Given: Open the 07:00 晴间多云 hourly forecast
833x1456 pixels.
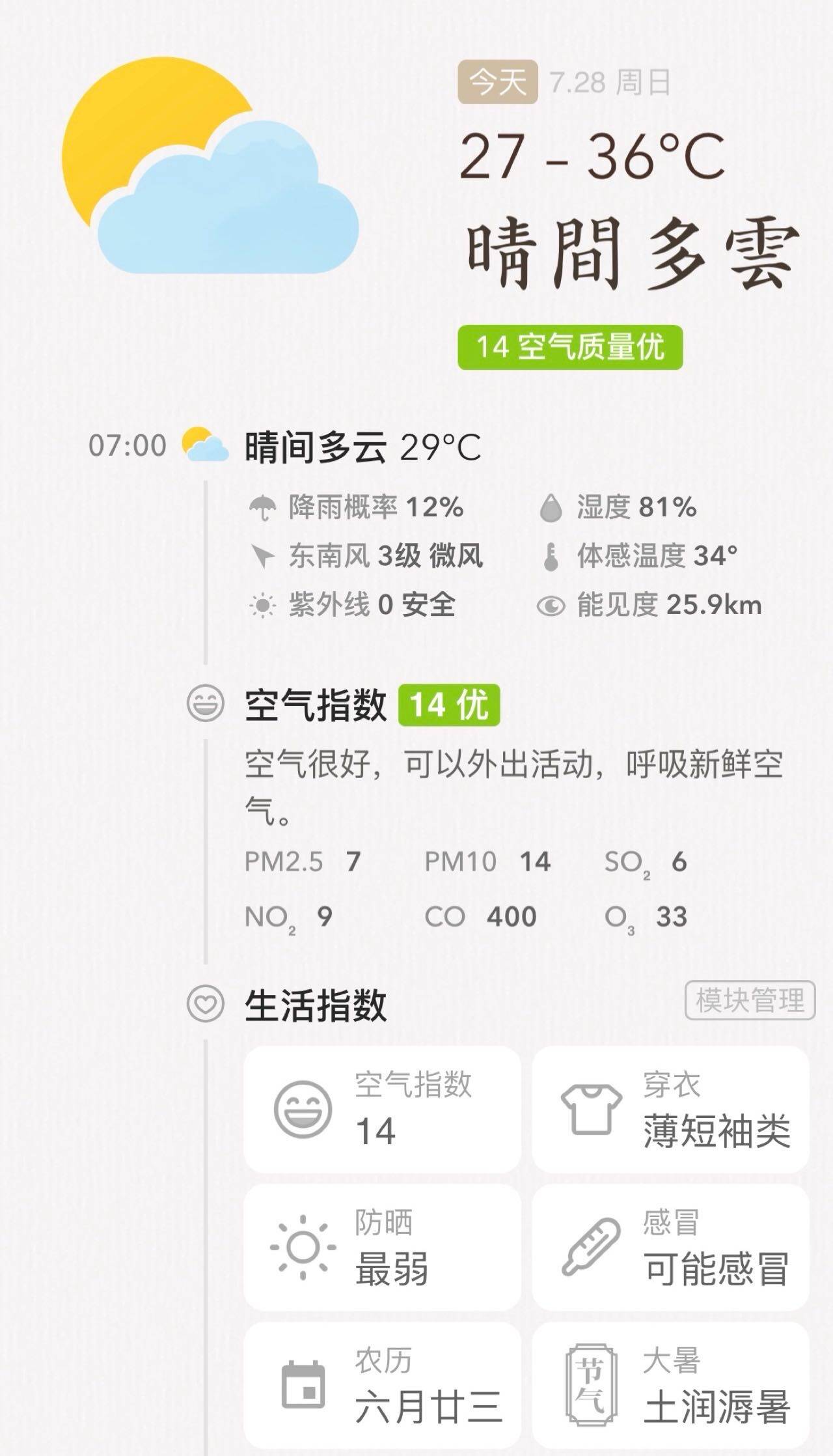Looking at the screenshot, I should tap(362, 447).
